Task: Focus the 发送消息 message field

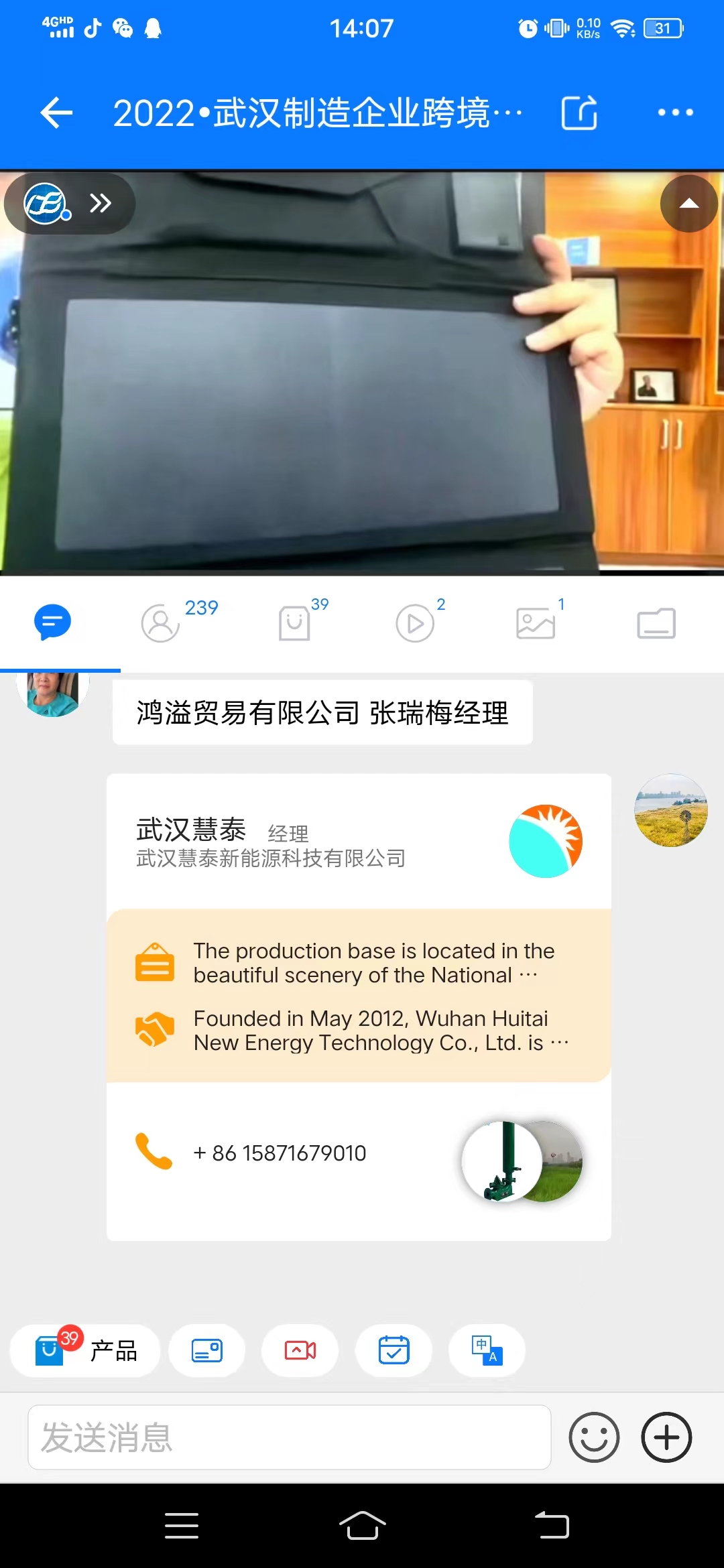Action: [288, 1438]
